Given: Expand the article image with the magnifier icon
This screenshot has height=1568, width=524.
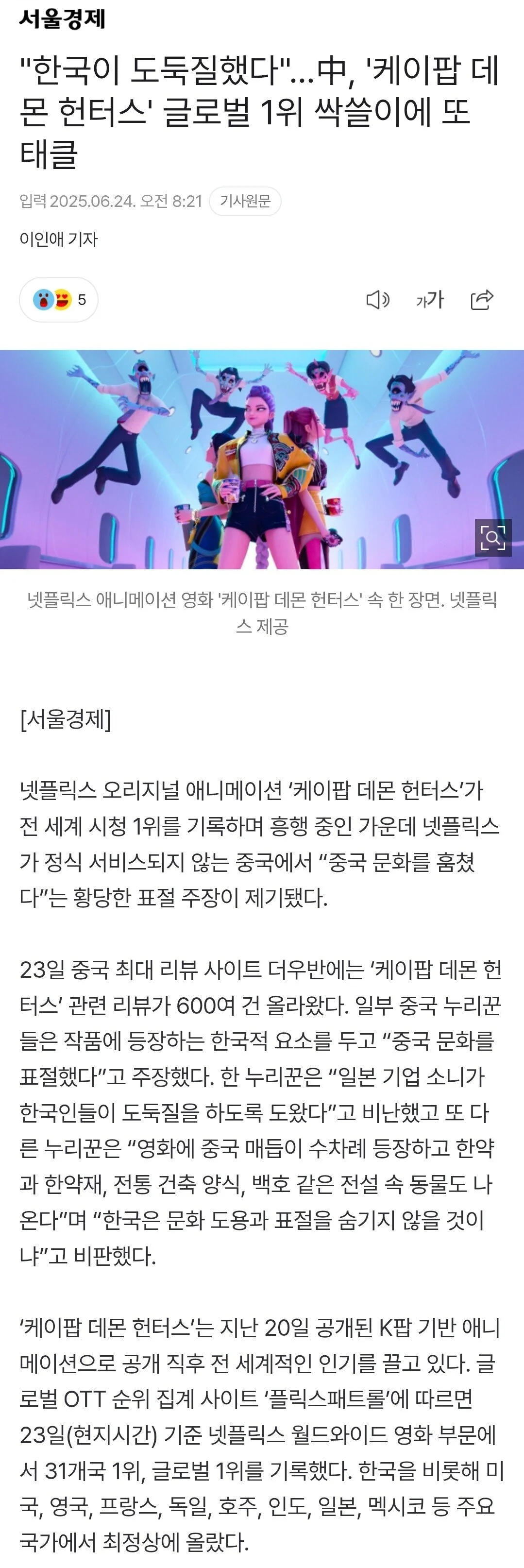Looking at the screenshot, I should point(492,537).
